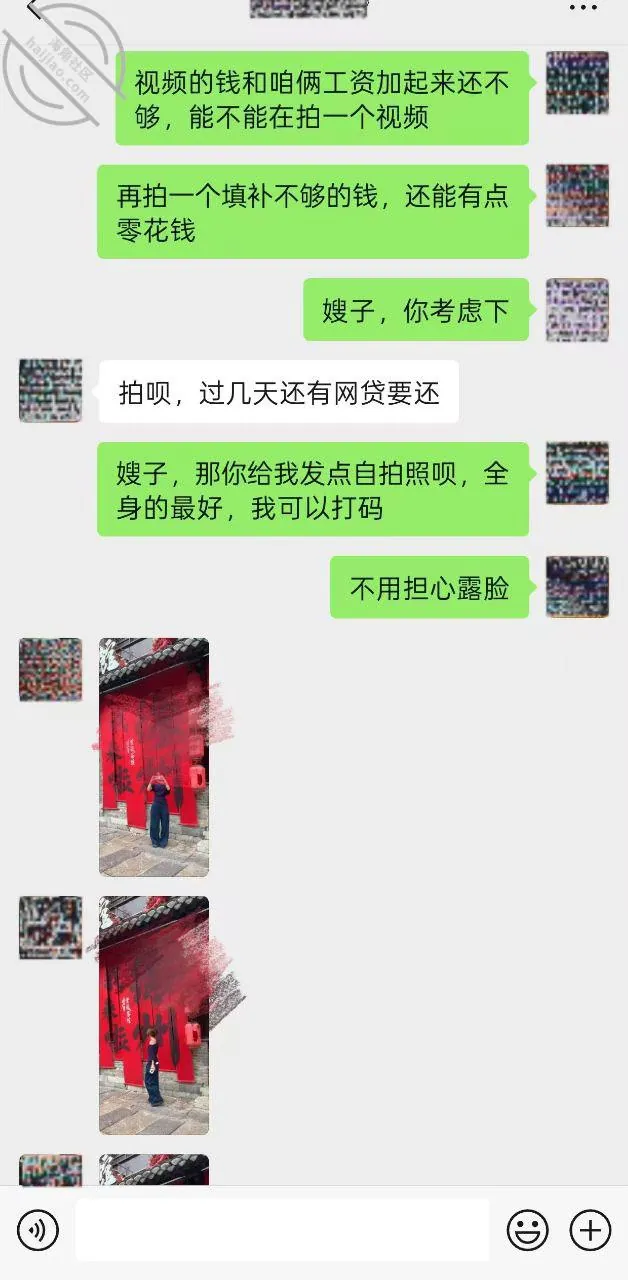The image size is (628, 1280).
Task: Open the plus attachment menu
Action: 590,1230
